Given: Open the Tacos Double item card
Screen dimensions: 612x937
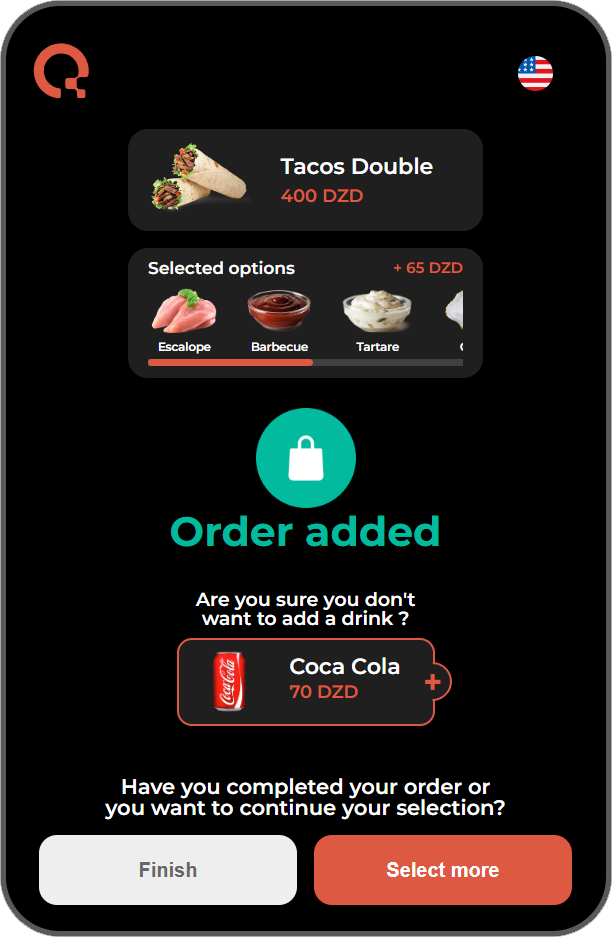Looking at the screenshot, I should click(305, 180).
